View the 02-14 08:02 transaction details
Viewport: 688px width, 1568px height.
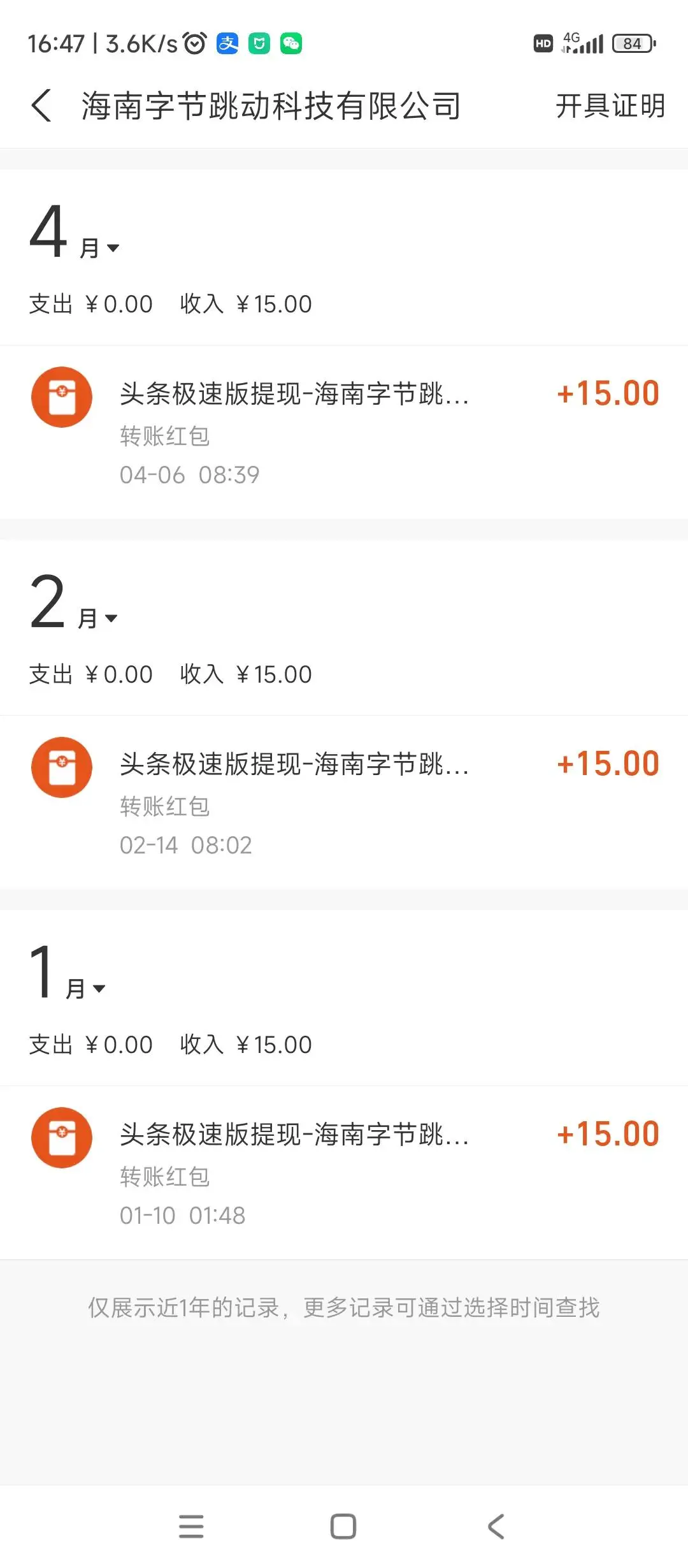(344, 802)
